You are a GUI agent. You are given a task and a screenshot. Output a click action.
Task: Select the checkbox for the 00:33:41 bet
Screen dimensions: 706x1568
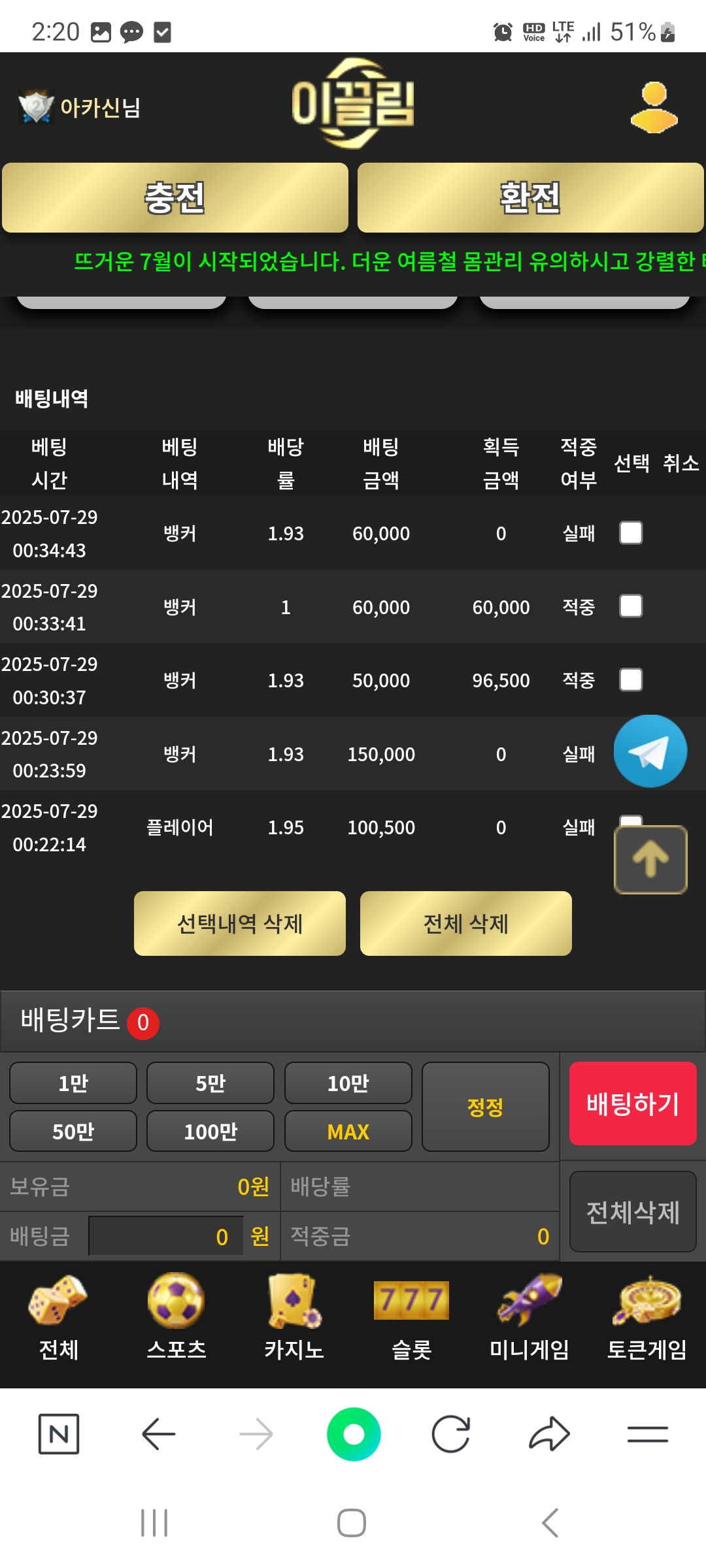(631, 606)
